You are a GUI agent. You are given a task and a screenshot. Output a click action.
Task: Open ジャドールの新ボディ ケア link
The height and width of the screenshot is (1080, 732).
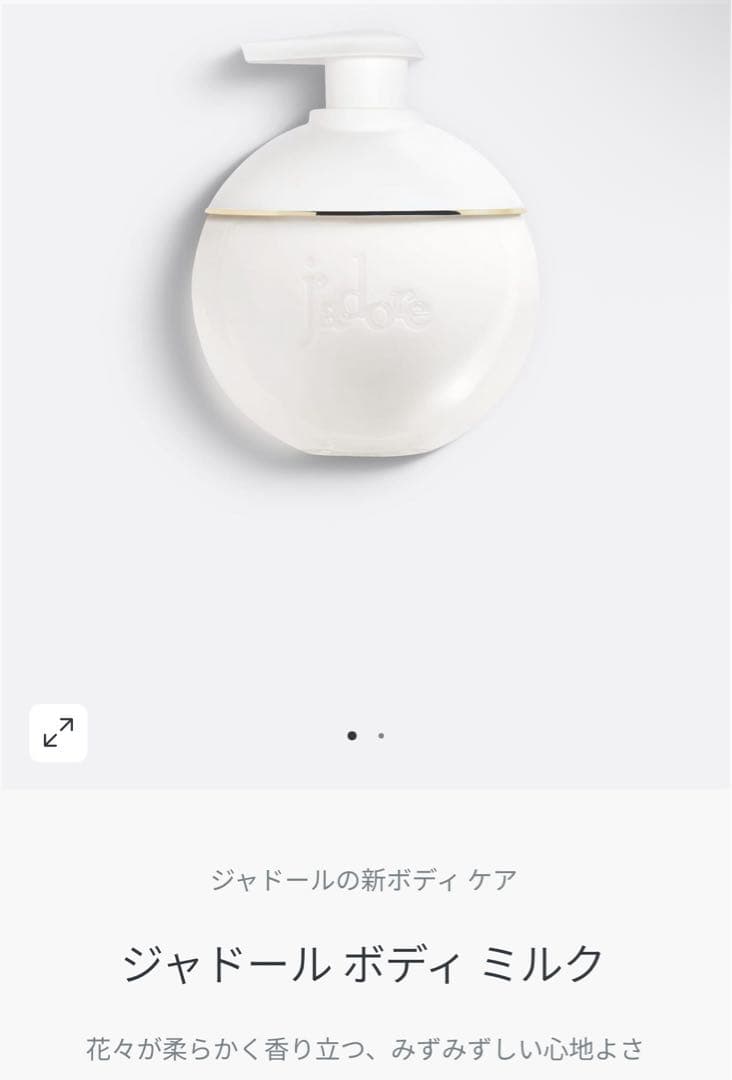point(366,879)
